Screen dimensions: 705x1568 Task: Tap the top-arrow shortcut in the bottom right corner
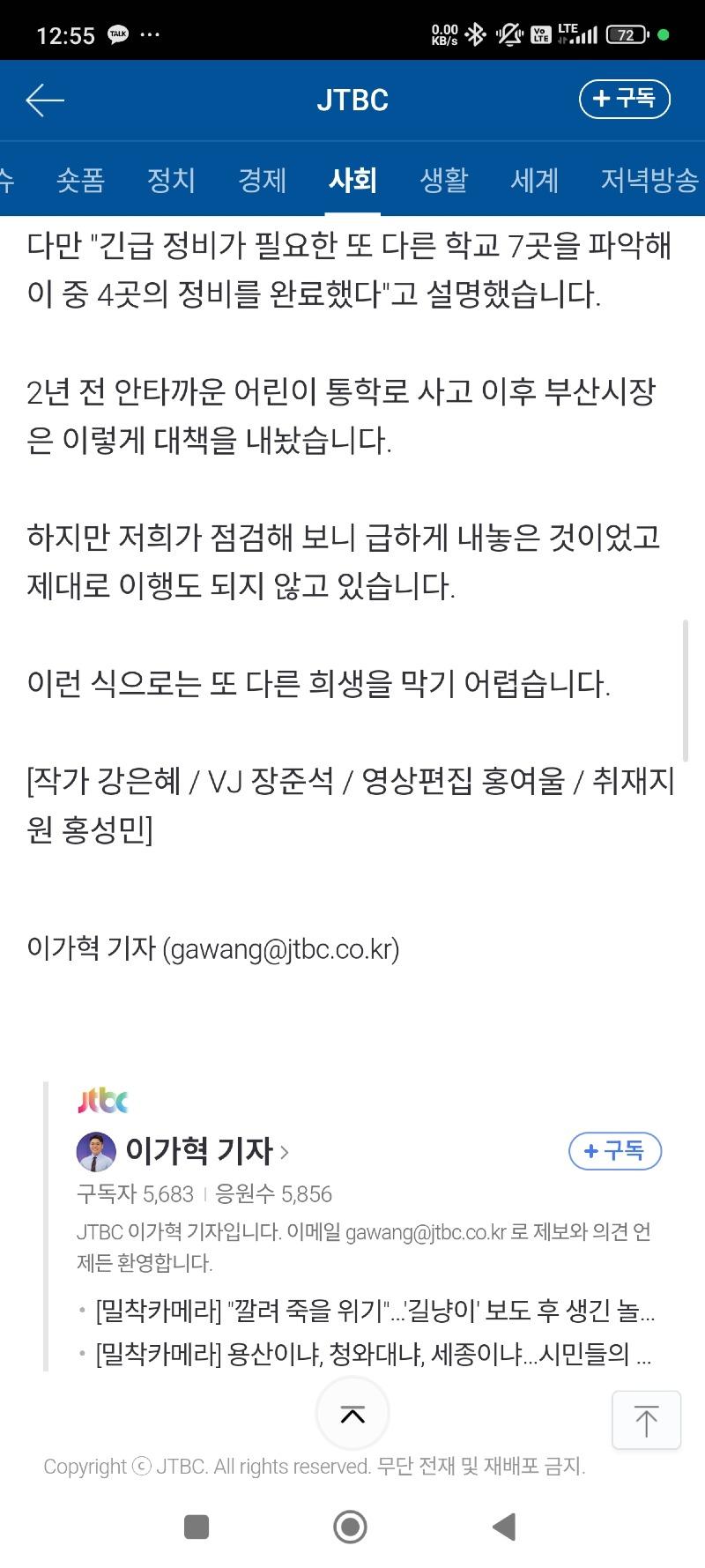pos(646,1419)
